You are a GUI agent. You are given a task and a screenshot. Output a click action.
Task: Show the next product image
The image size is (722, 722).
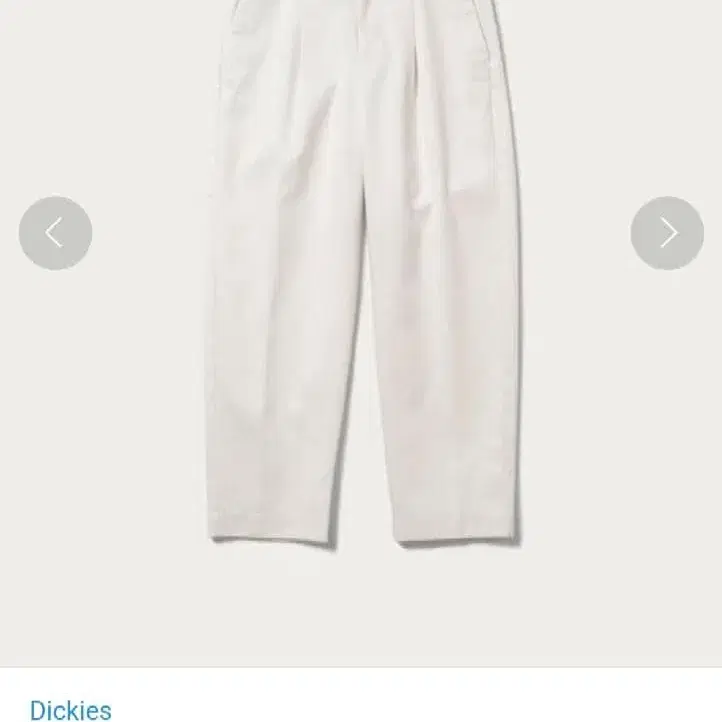[667, 233]
